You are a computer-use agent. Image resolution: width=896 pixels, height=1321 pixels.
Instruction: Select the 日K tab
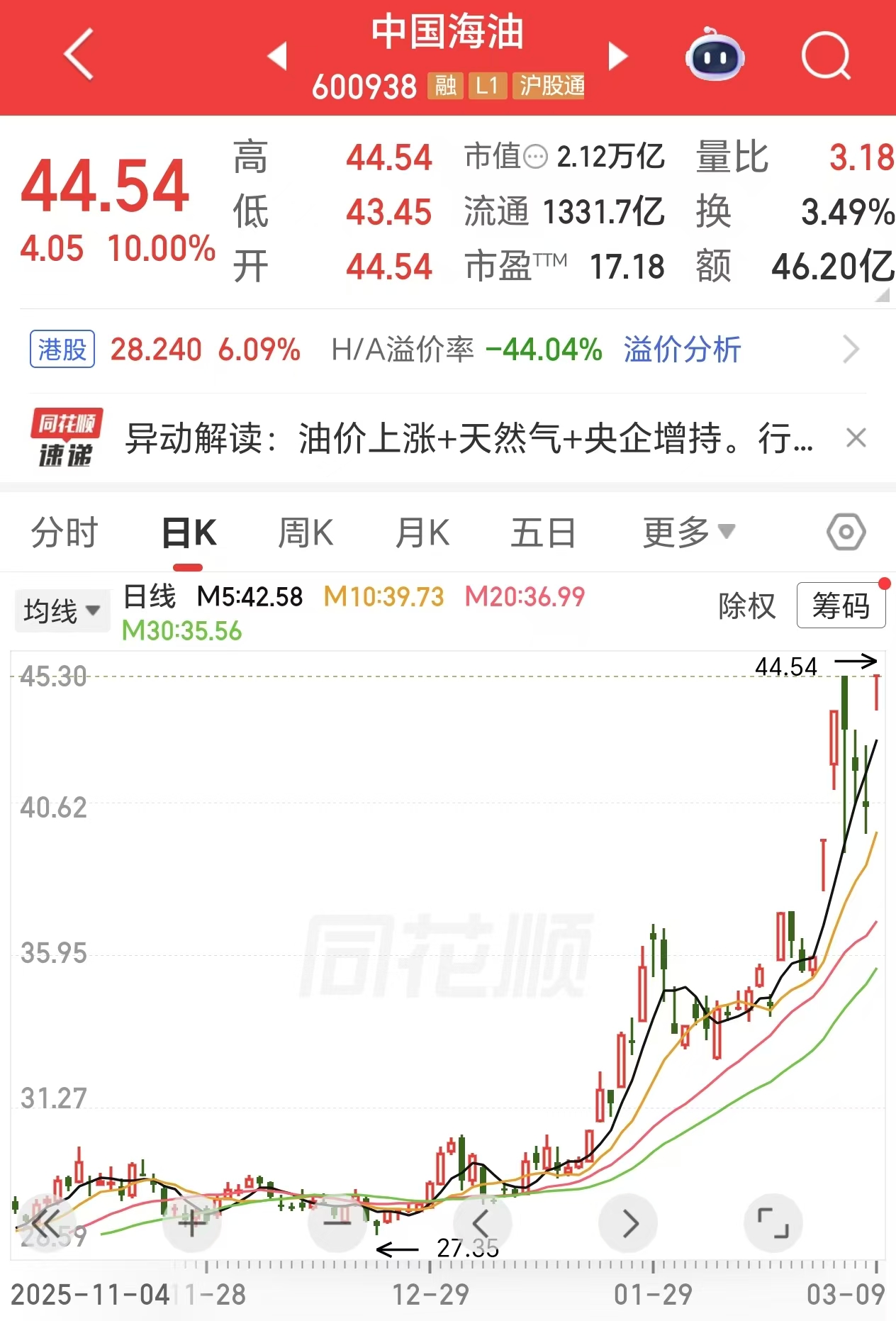click(x=189, y=533)
